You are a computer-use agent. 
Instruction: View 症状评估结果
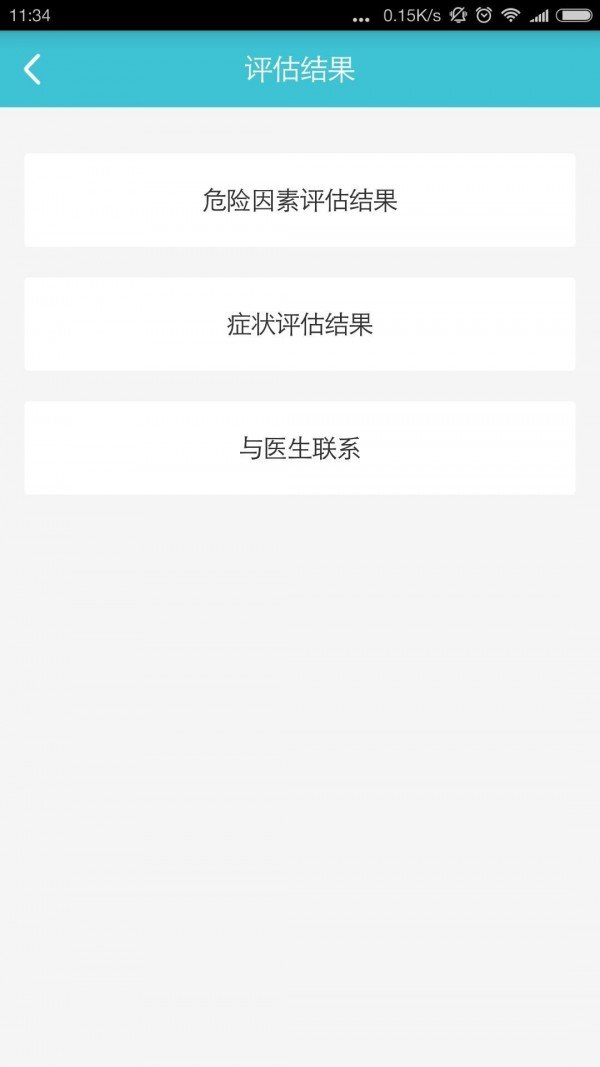pyautogui.click(x=300, y=324)
